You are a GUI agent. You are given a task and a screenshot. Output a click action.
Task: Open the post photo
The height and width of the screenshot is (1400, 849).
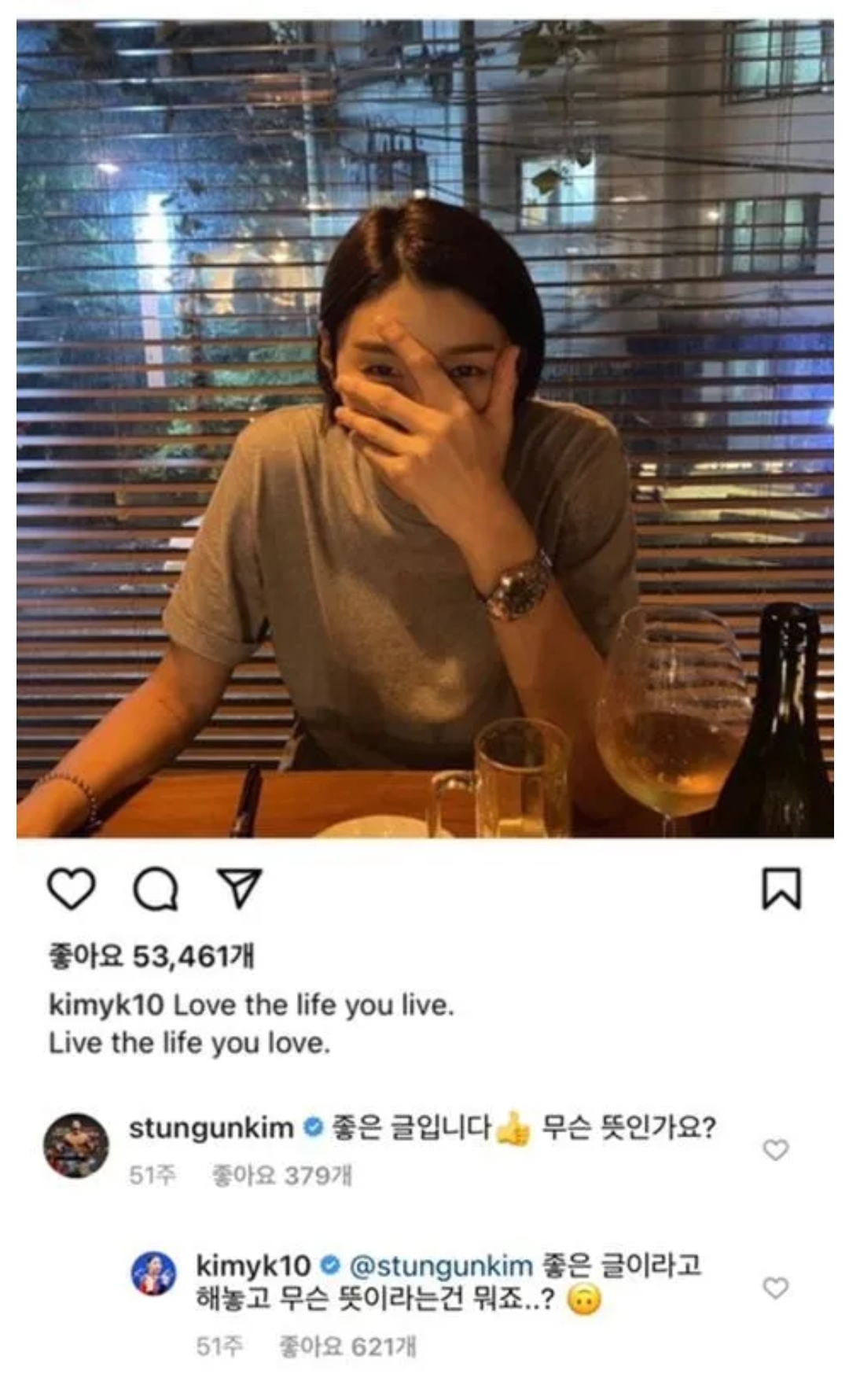424,429
